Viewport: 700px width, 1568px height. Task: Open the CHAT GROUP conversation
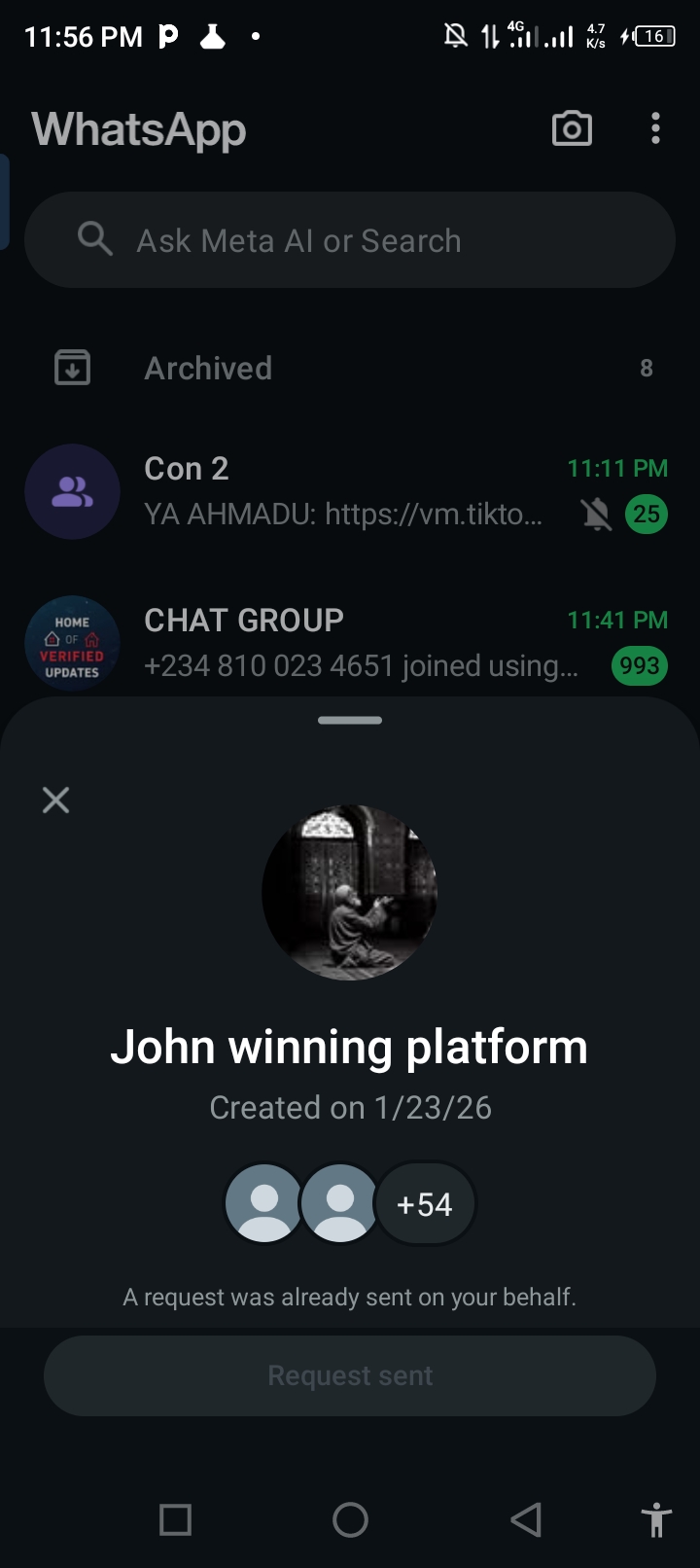pos(350,643)
